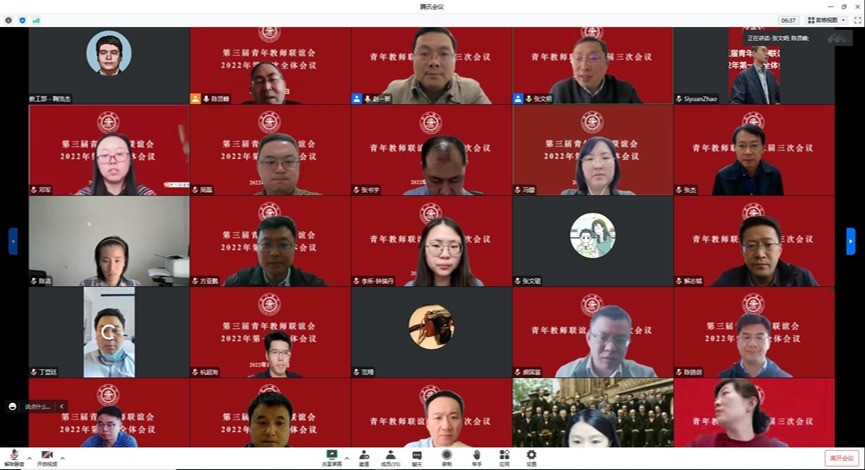Open the members list (成员)
The image size is (865, 470).
(x=392, y=457)
